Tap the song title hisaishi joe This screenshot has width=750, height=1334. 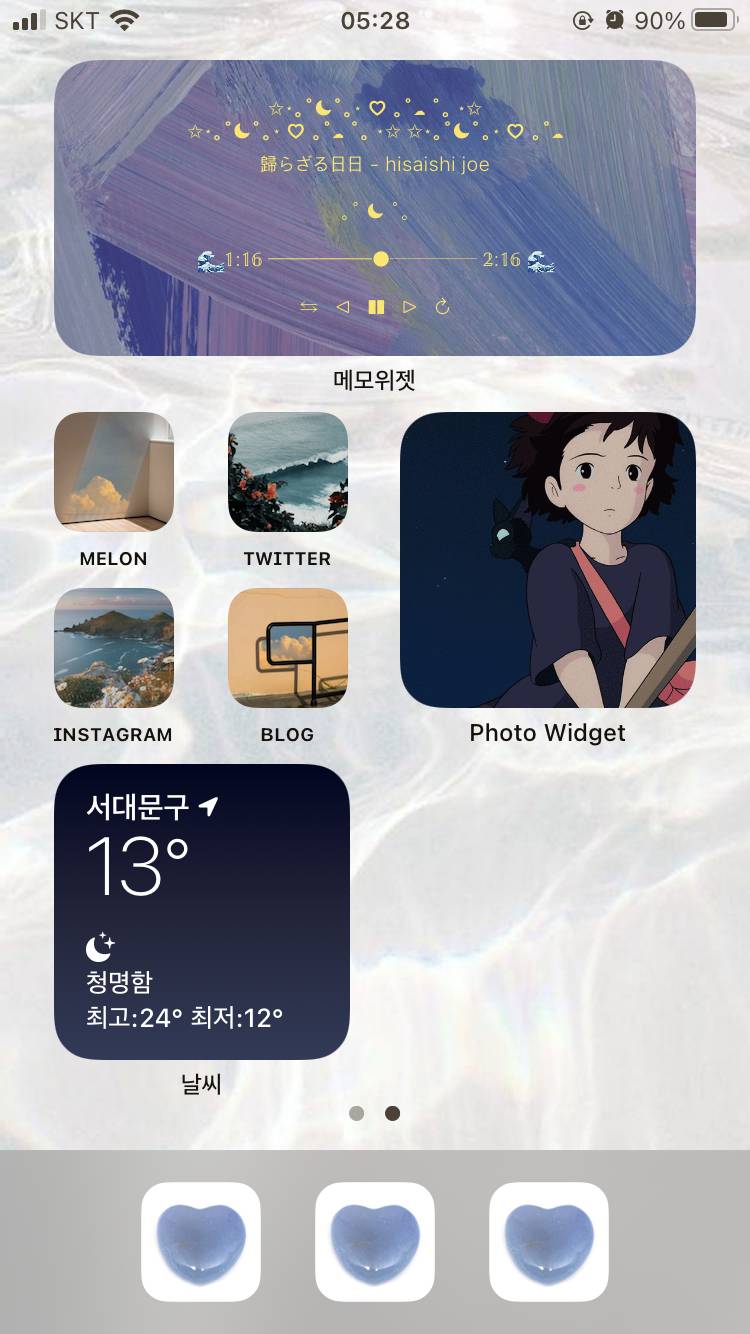coord(375,164)
